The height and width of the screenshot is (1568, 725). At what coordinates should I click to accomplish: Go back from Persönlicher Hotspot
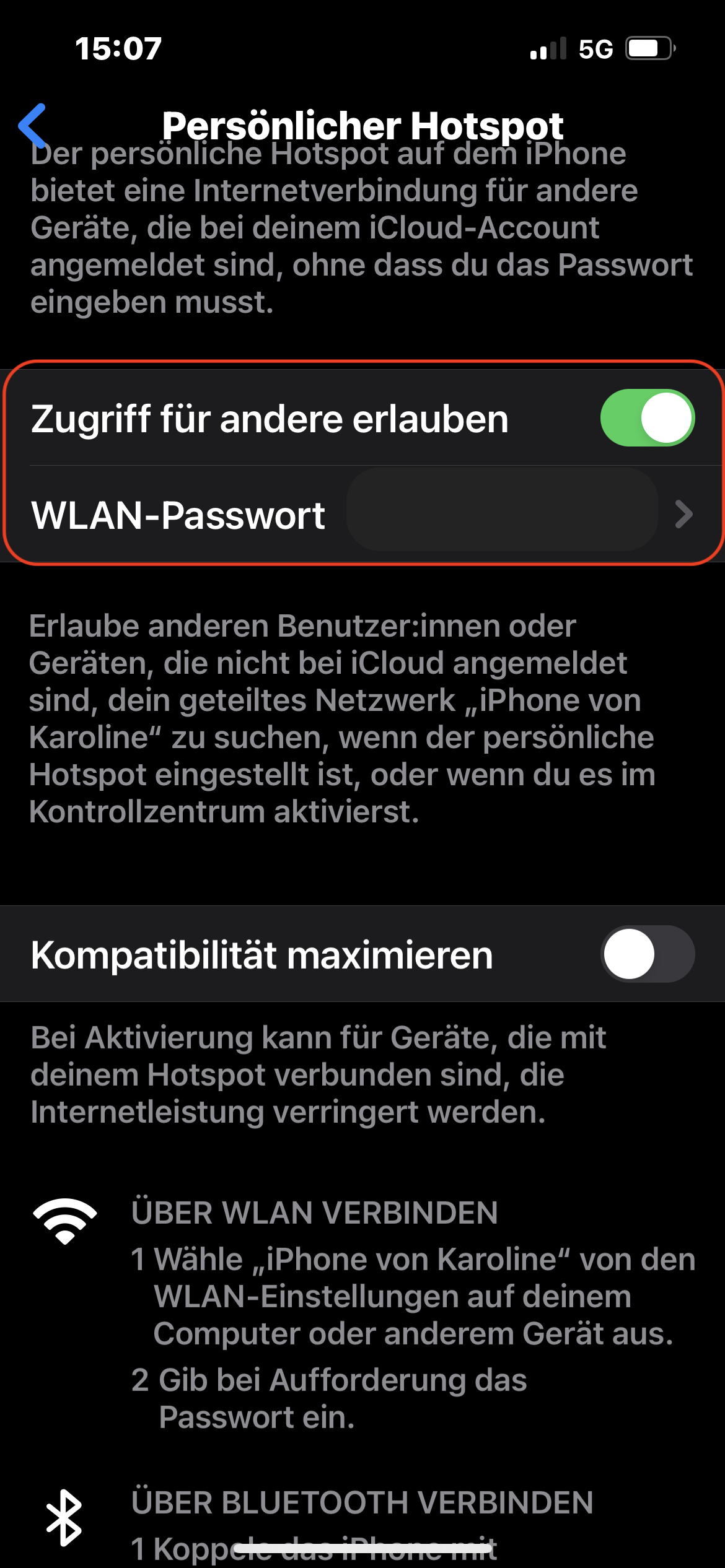33,126
